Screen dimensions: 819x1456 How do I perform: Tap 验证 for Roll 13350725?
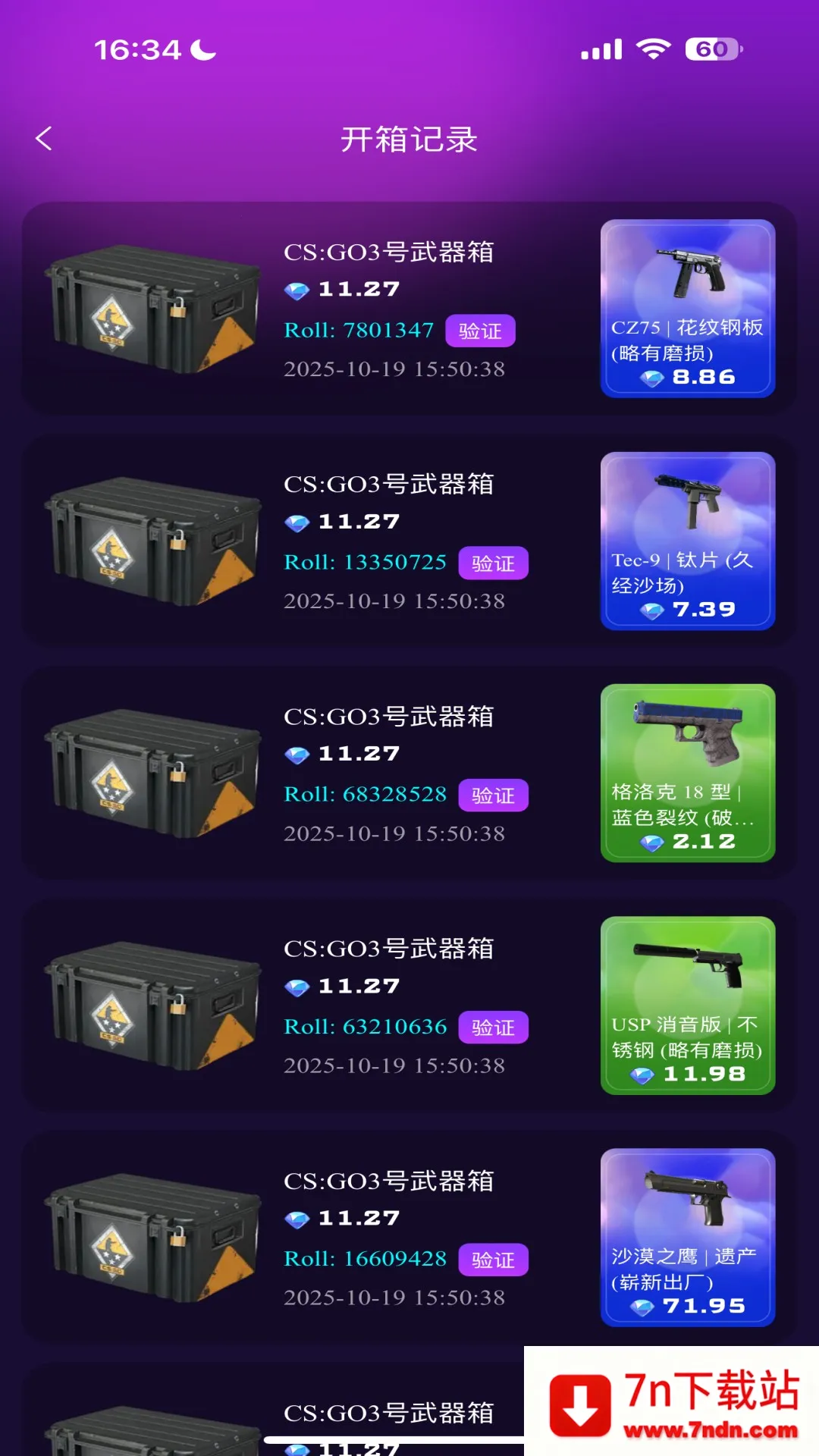[x=494, y=563]
